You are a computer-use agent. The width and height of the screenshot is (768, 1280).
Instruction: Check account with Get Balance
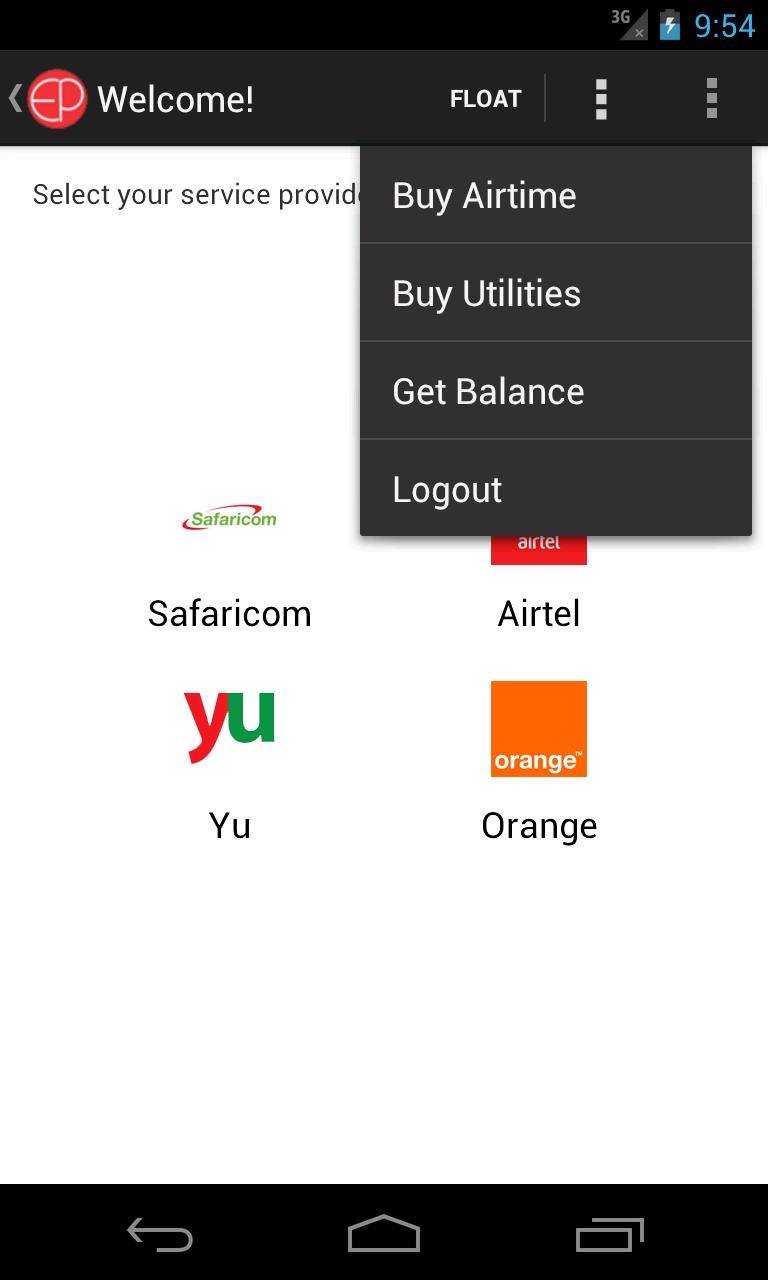555,392
